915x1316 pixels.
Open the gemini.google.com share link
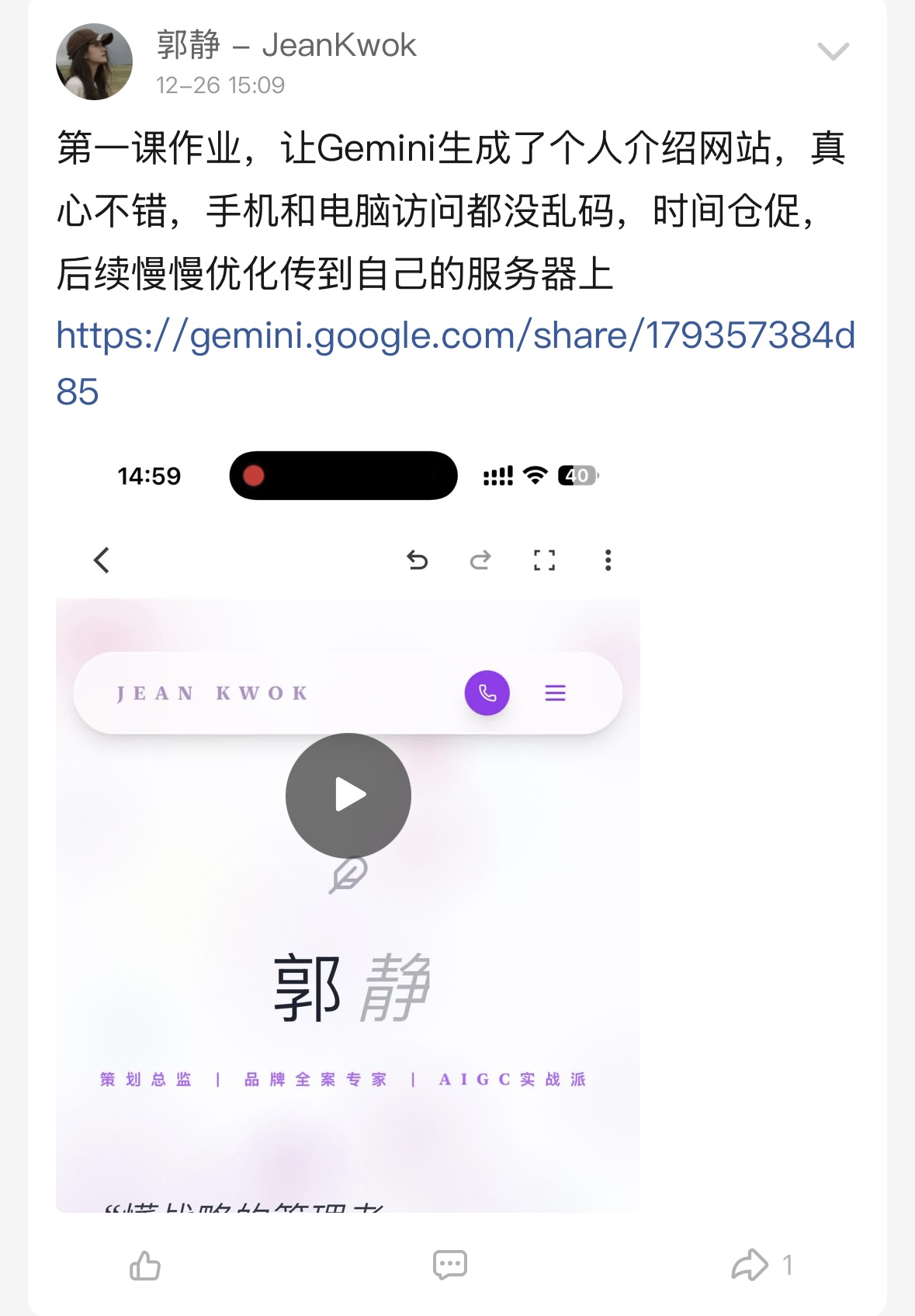pyautogui.click(x=458, y=335)
